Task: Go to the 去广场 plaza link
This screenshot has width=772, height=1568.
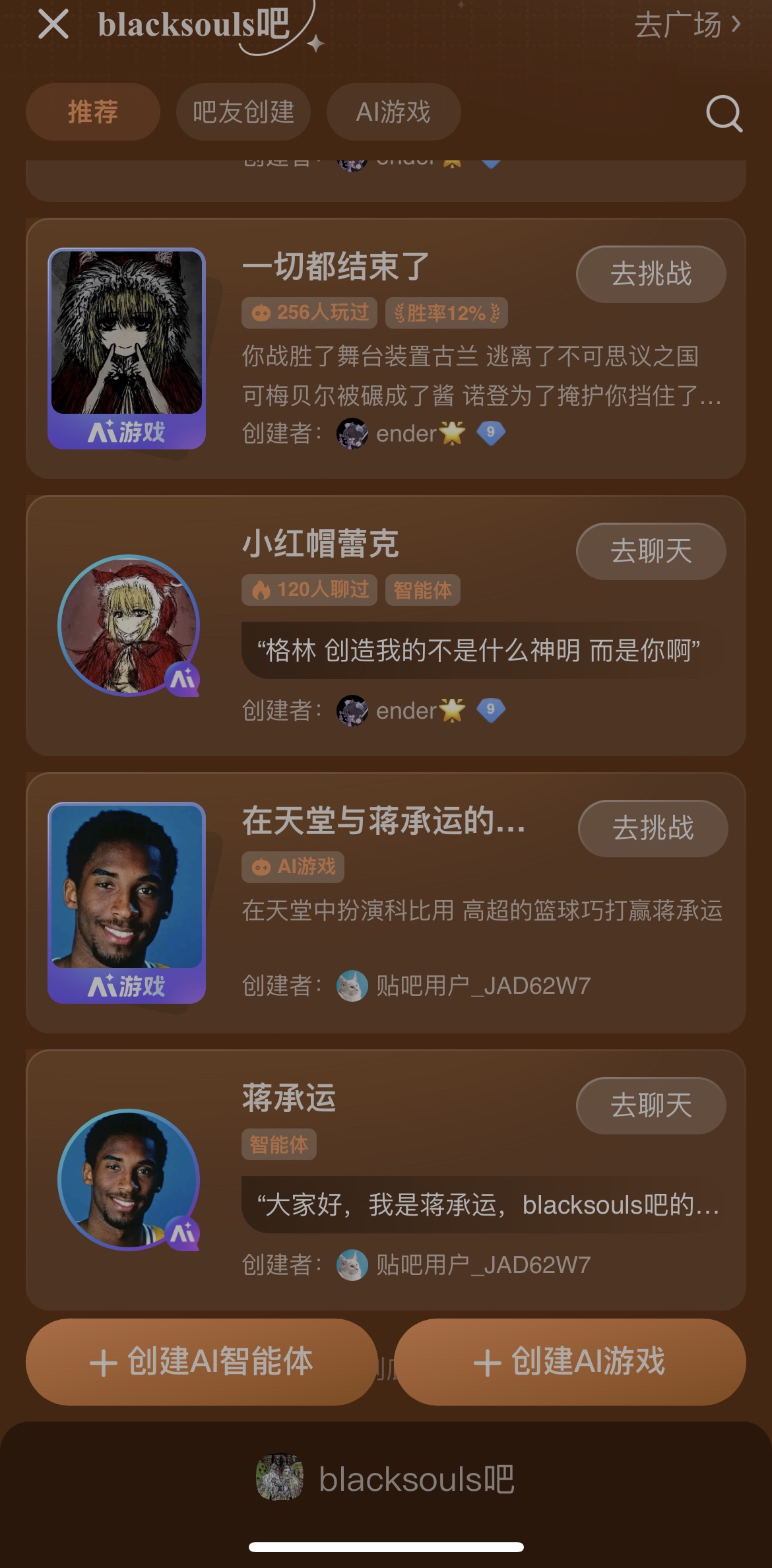Action: (x=688, y=25)
